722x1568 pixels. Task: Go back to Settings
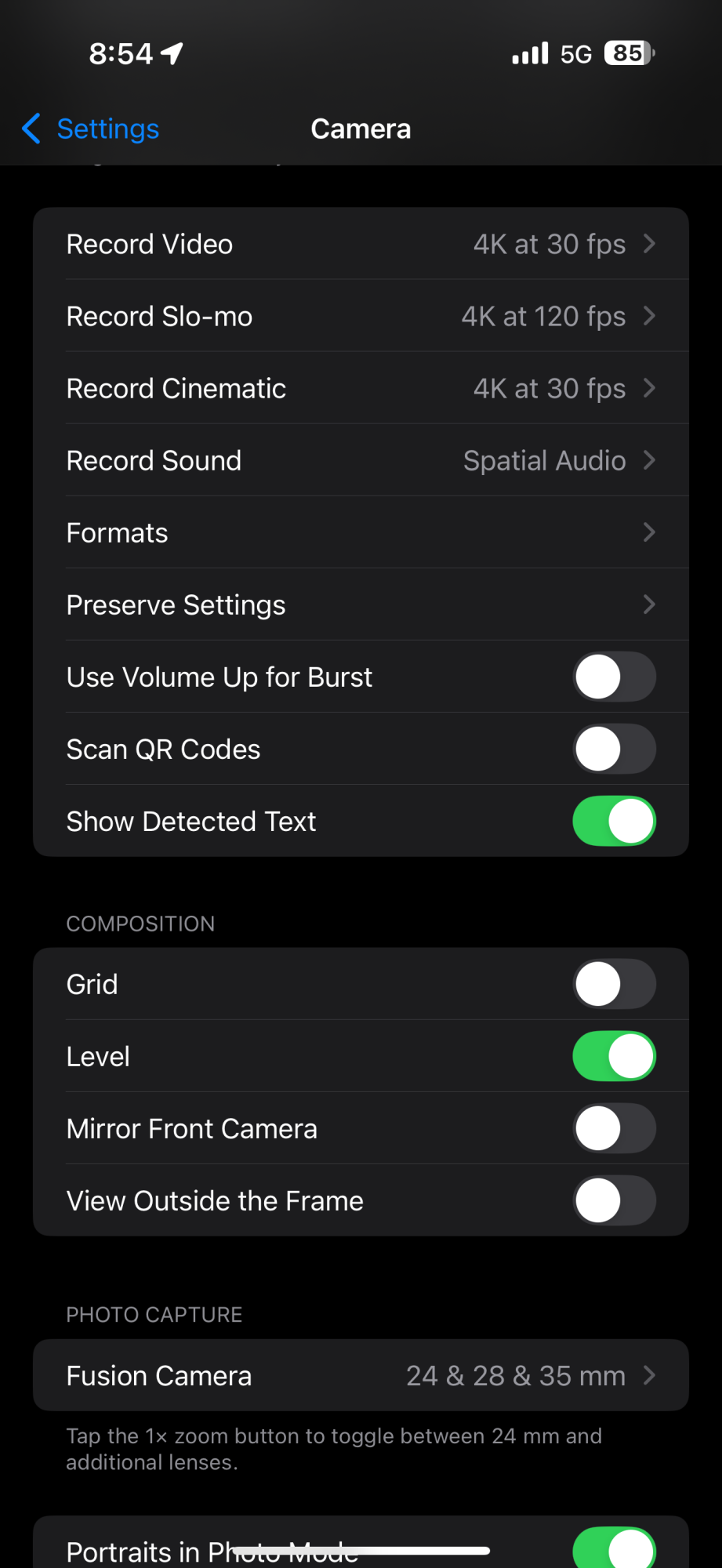click(x=91, y=129)
